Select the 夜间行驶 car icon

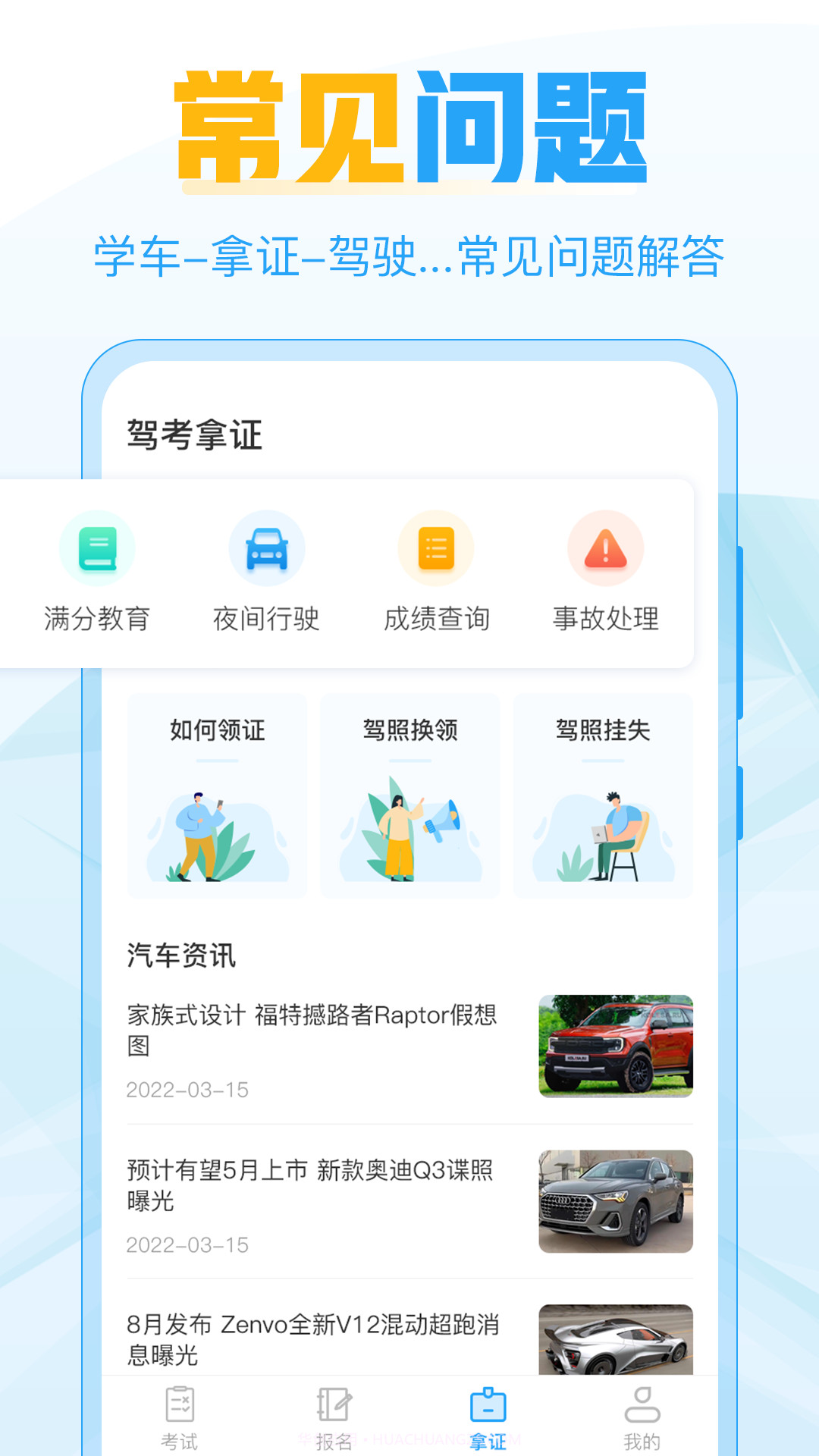click(266, 548)
